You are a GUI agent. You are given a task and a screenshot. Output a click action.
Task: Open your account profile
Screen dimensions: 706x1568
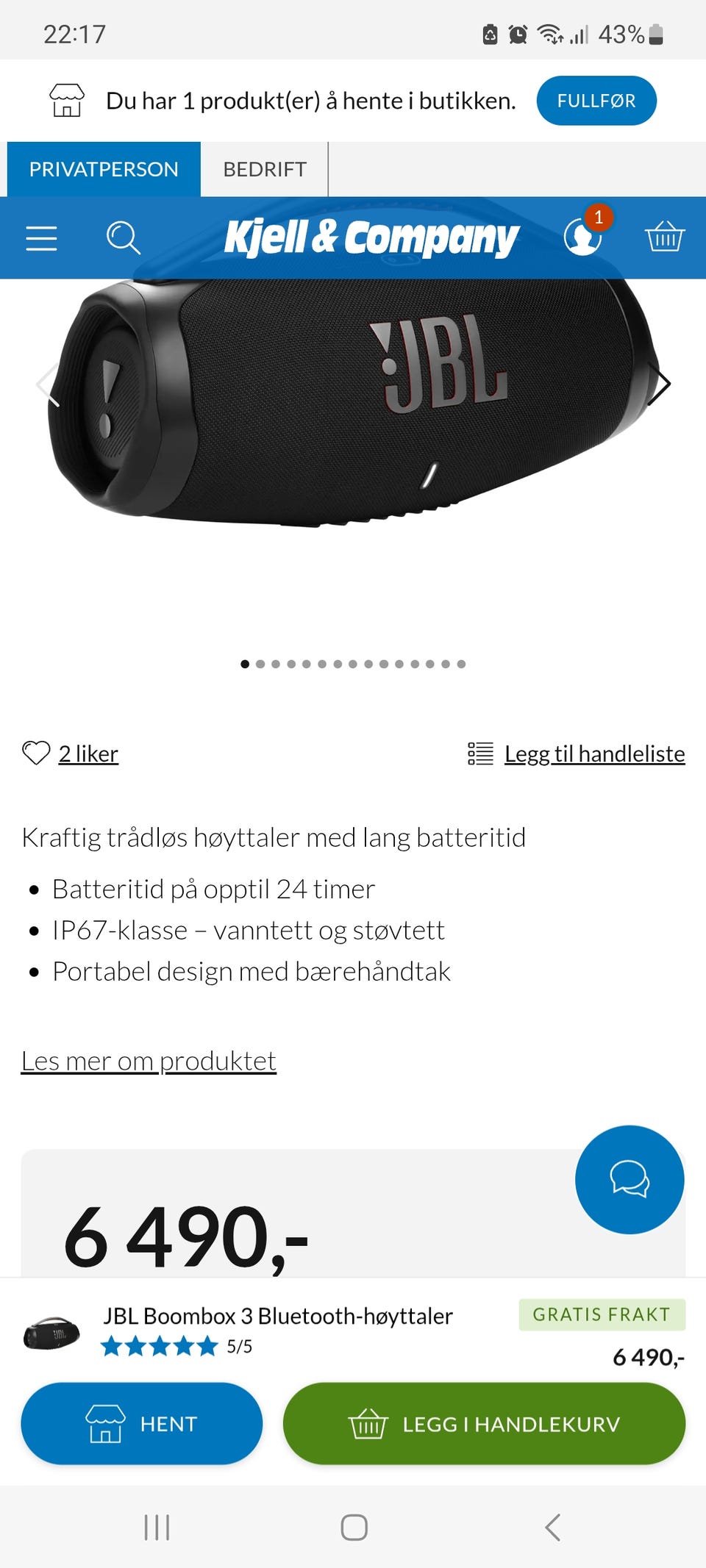581,237
